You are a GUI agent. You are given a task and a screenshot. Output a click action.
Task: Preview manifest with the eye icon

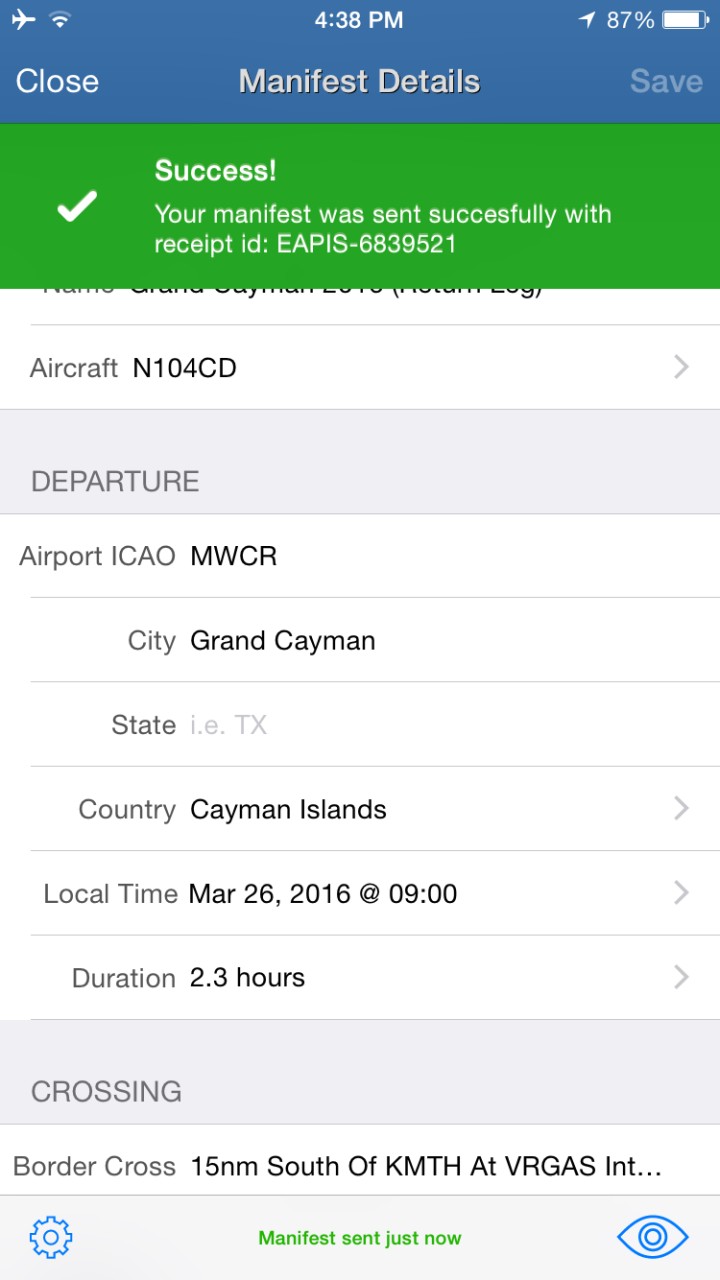coord(653,1238)
